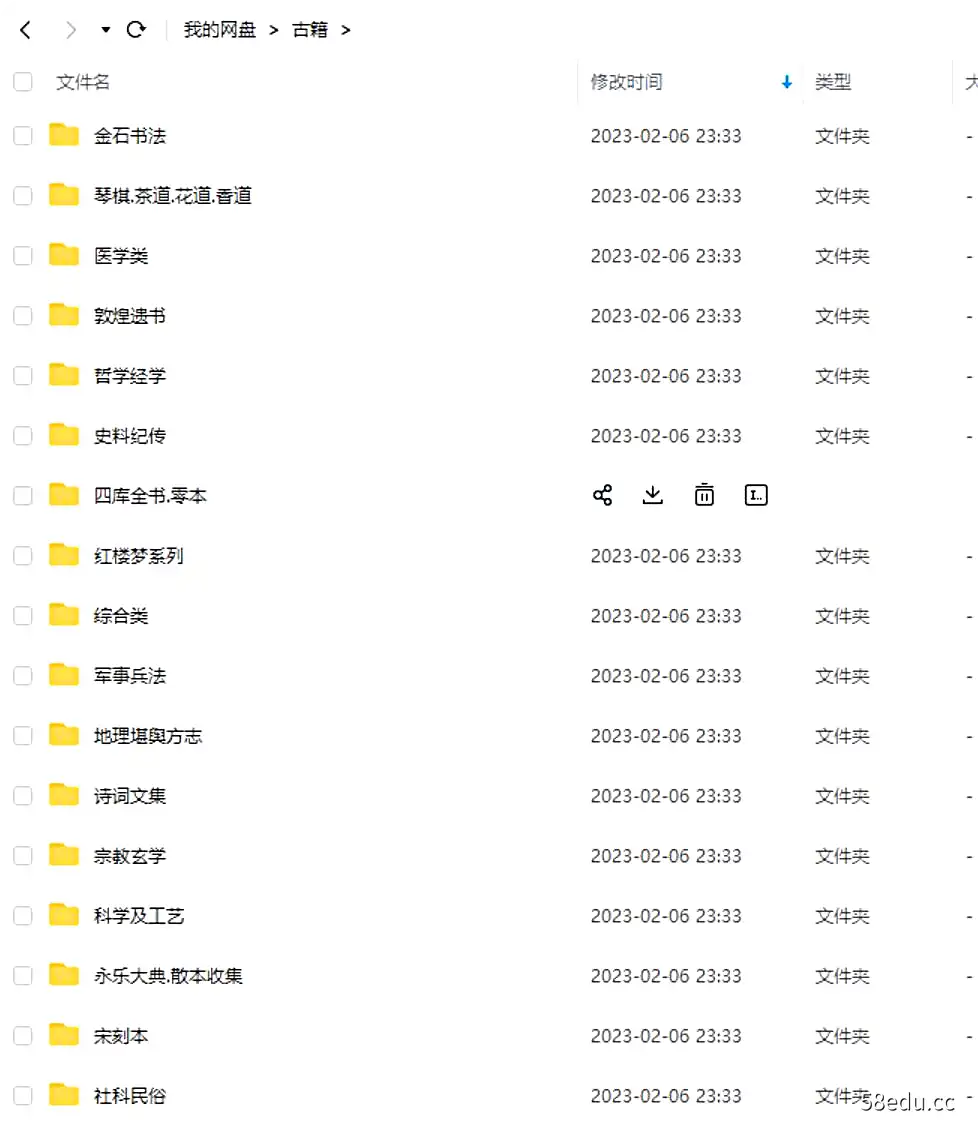Go back to the previous folder
The image size is (978, 1134).
pos(26,30)
